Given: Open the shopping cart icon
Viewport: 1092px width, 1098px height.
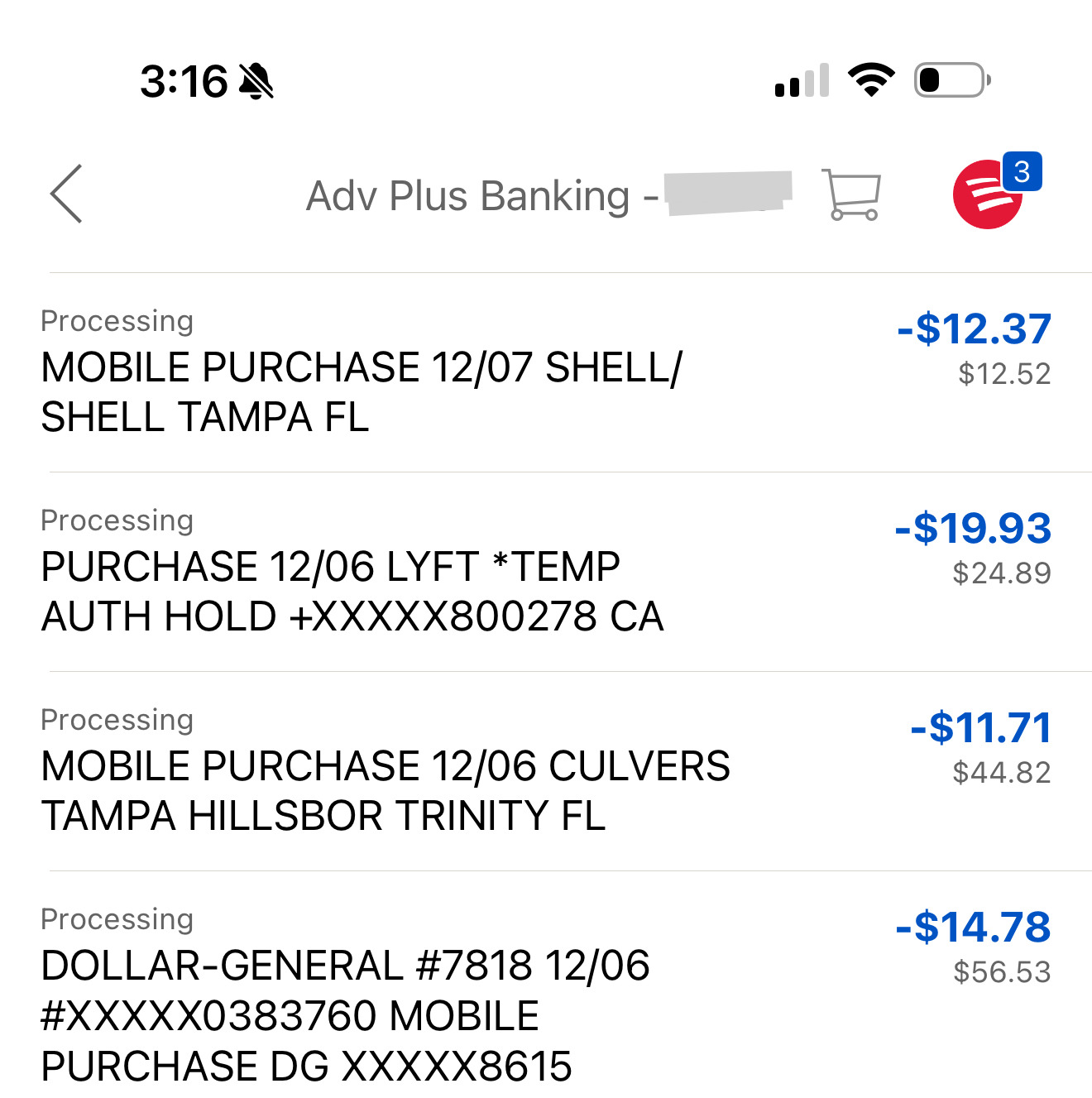Looking at the screenshot, I should pos(851,194).
